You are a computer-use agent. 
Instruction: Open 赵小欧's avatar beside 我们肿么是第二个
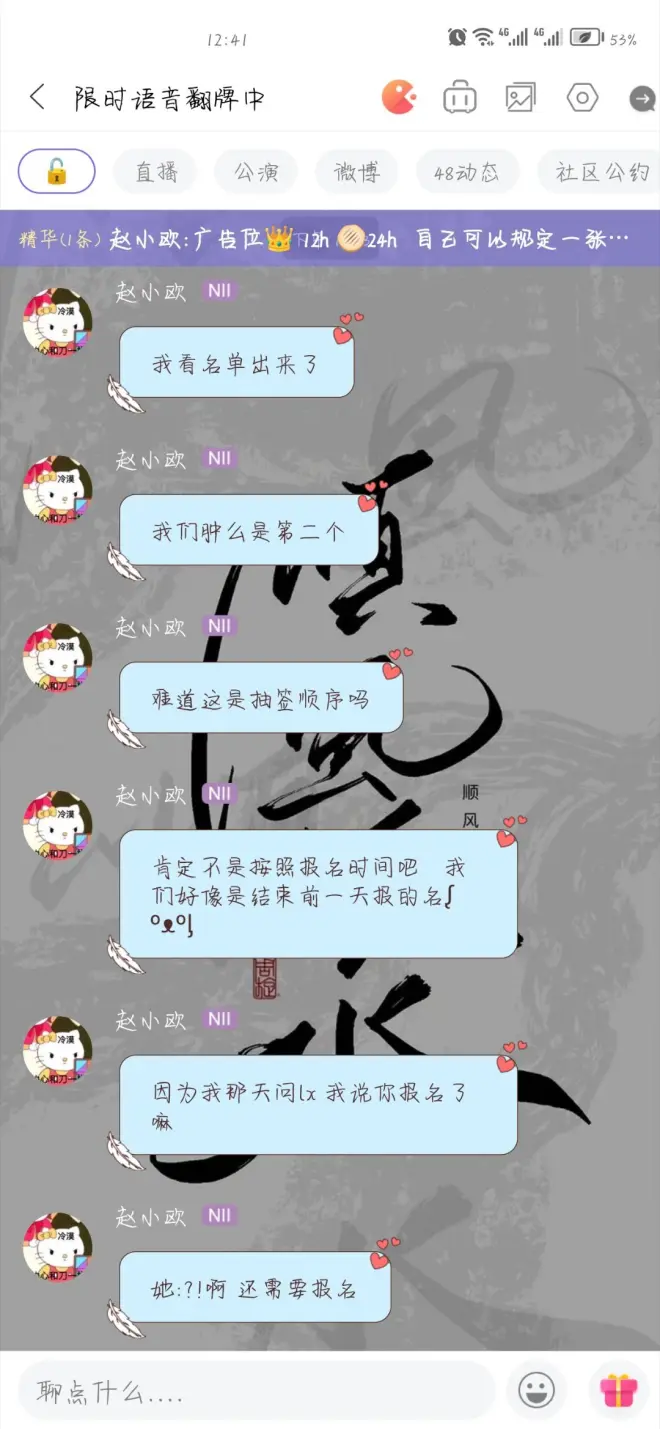tap(57, 489)
